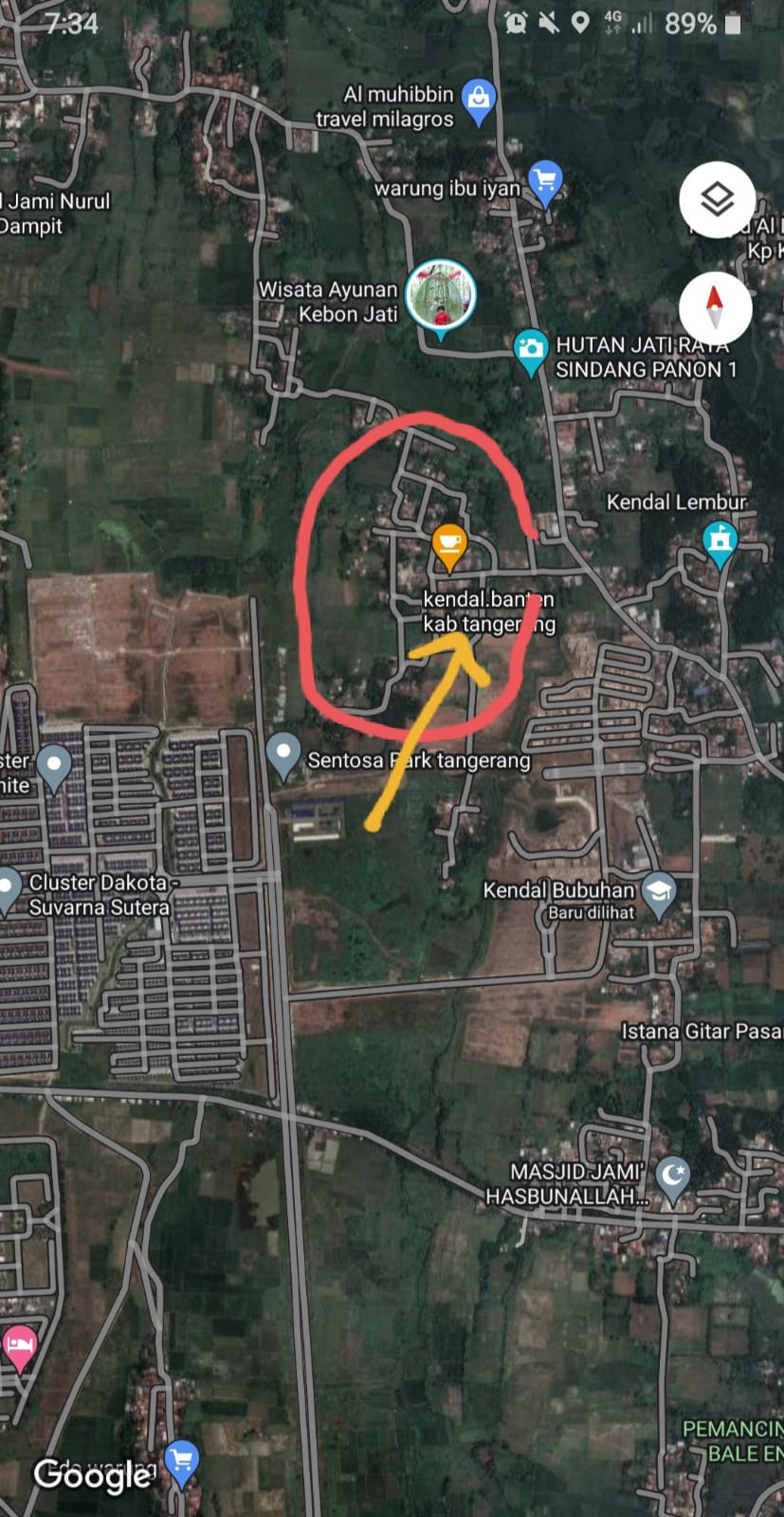The width and height of the screenshot is (784, 1517).
Task: Open the map layers button
Action: coord(717,200)
